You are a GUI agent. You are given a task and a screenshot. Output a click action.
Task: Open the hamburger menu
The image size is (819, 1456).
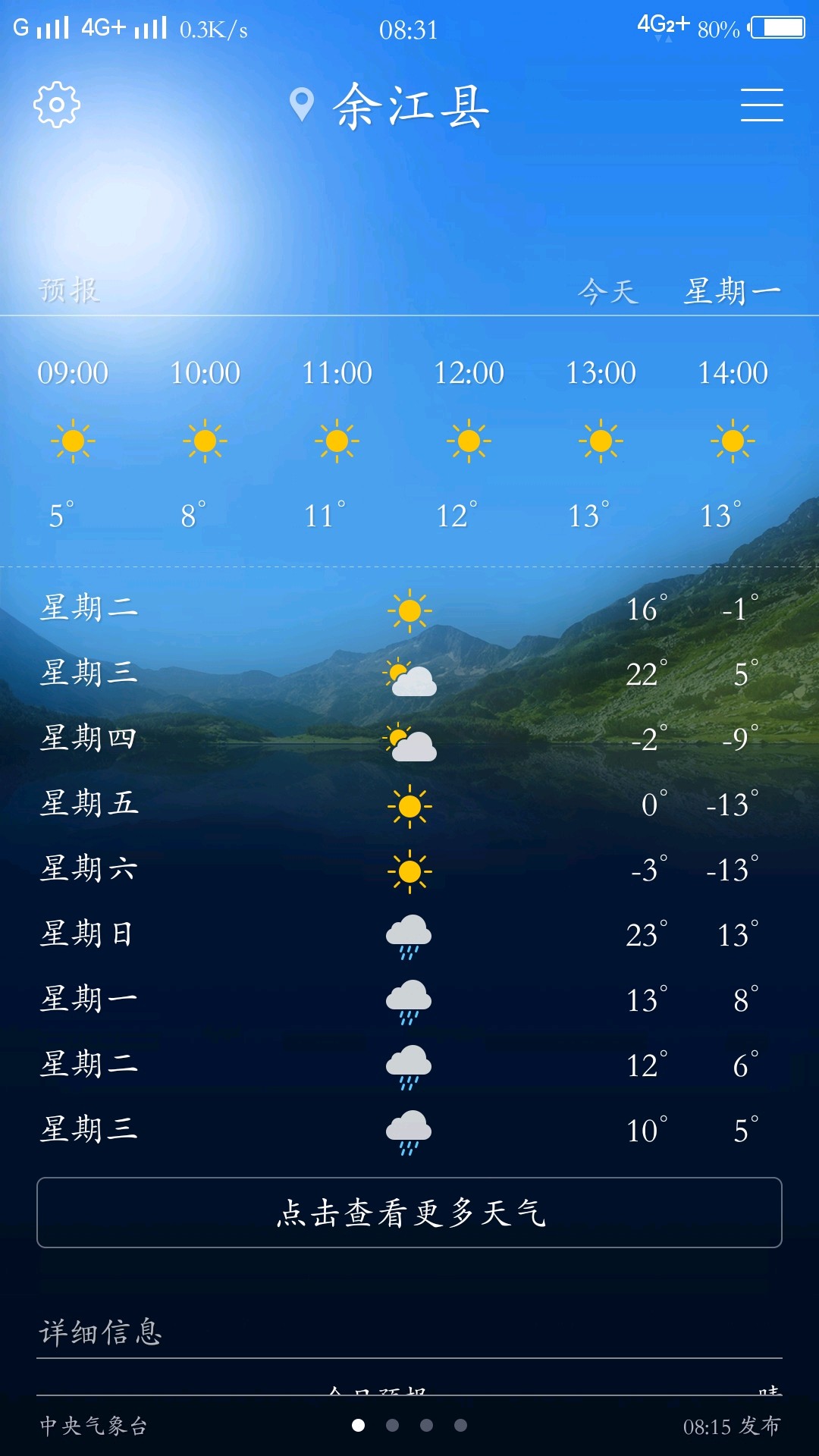(x=762, y=105)
